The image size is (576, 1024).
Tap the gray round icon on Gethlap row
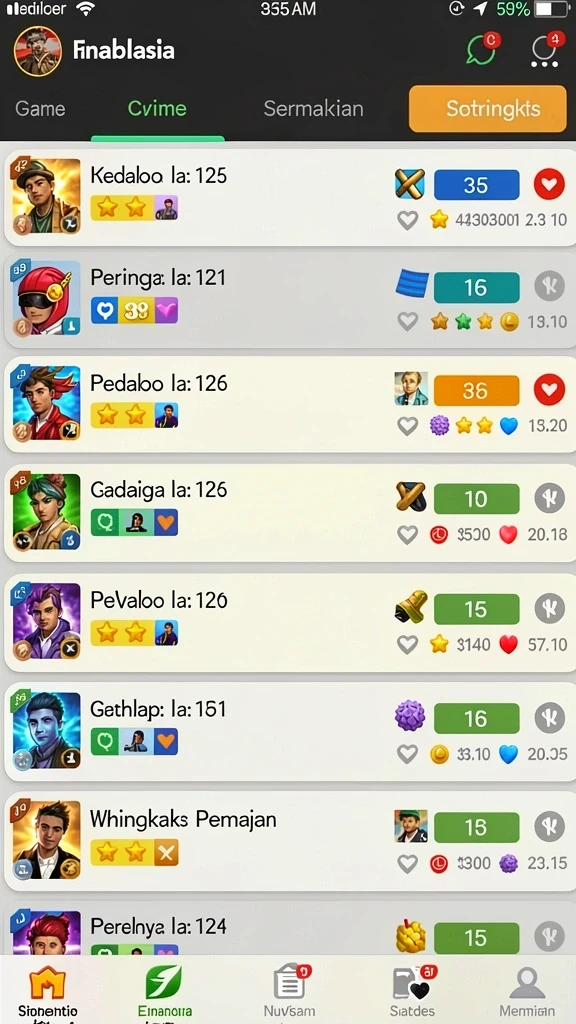tap(549, 718)
